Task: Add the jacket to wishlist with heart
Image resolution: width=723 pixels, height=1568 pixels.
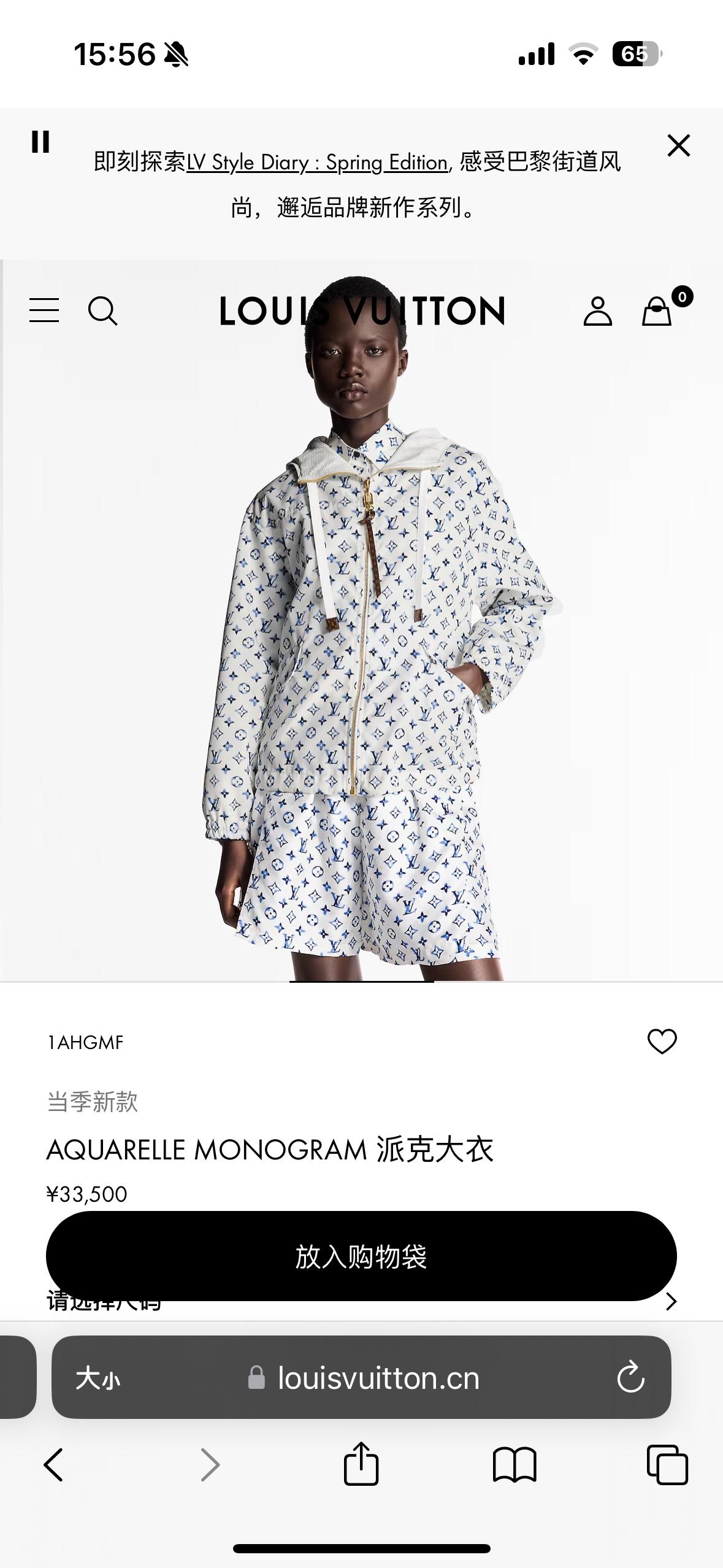Action: pos(662,1042)
